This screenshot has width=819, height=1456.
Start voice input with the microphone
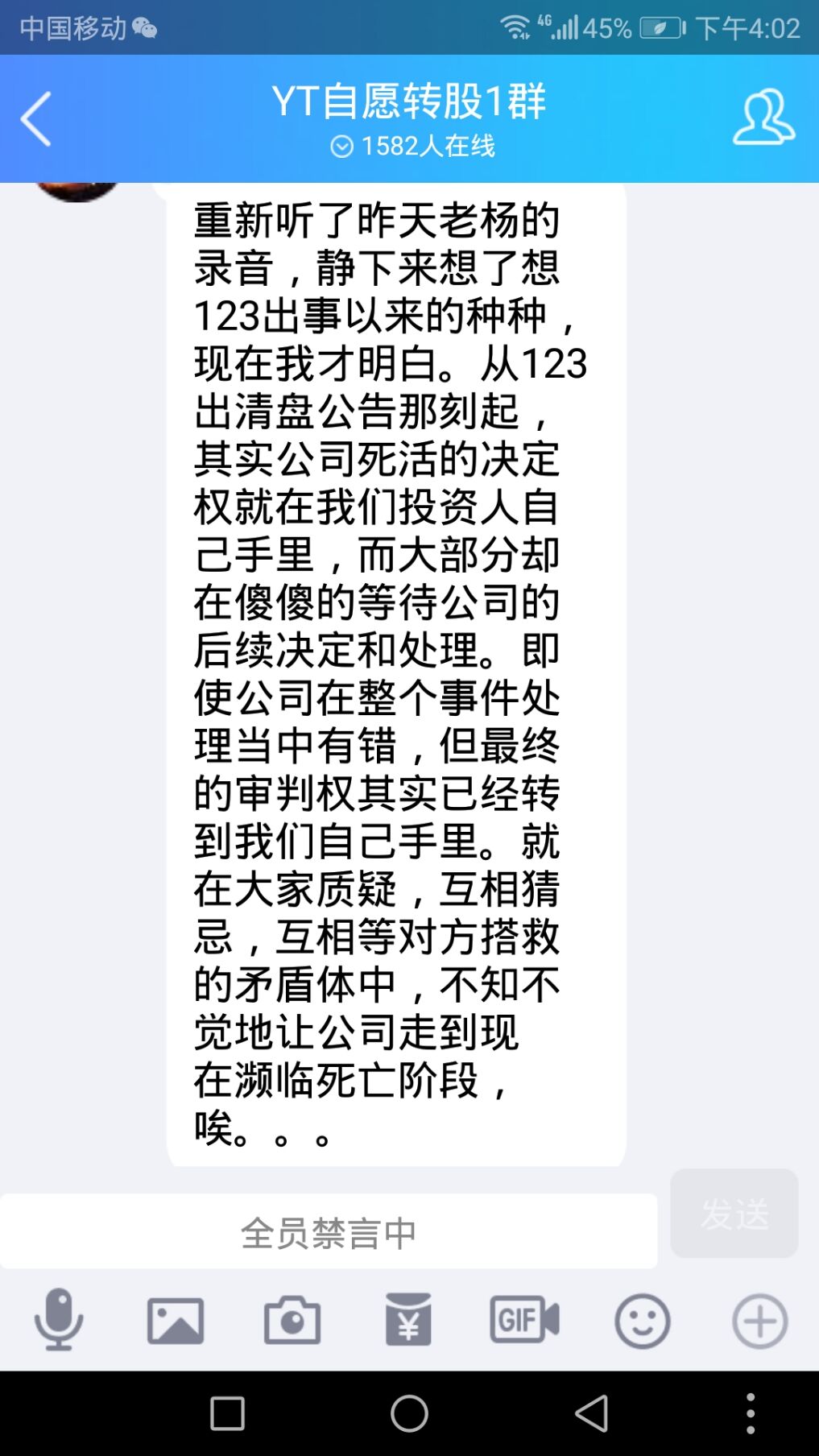[58, 1320]
